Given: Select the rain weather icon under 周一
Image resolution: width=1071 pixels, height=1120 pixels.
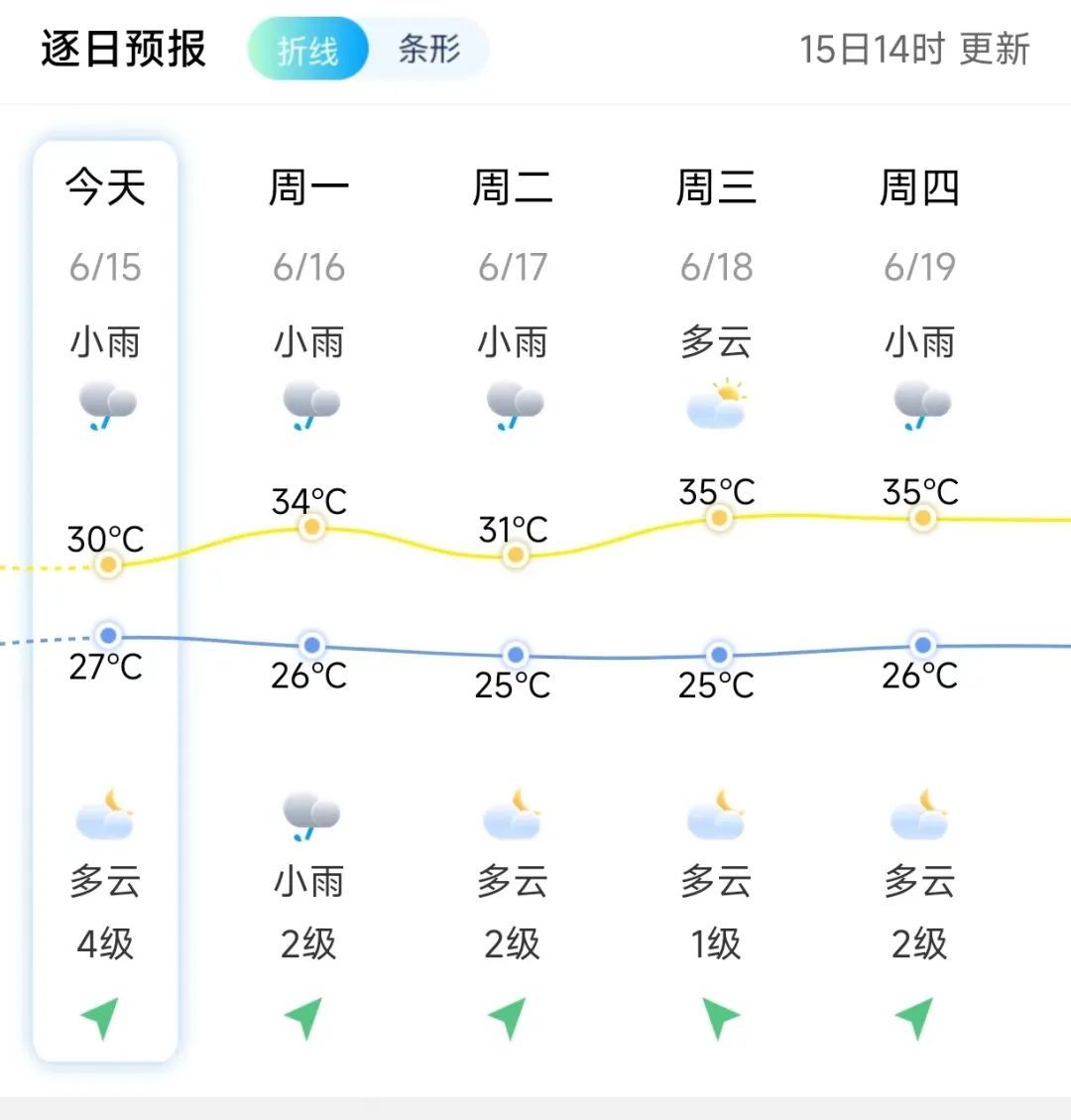Looking at the screenshot, I should click(310, 403).
